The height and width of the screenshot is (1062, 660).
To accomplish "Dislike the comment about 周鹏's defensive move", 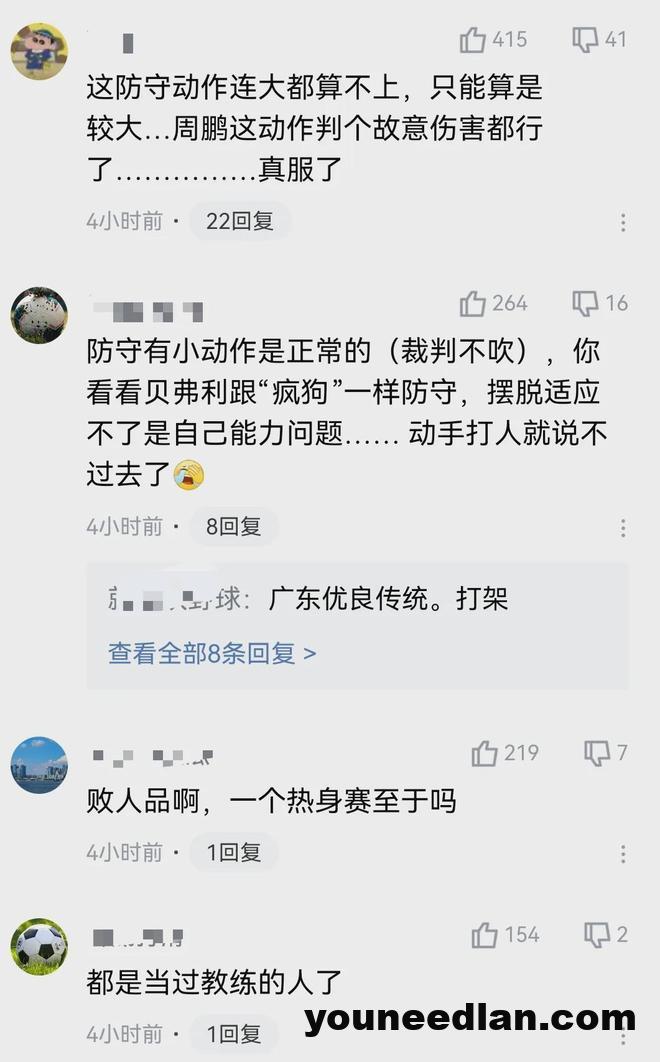I will pos(585,40).
